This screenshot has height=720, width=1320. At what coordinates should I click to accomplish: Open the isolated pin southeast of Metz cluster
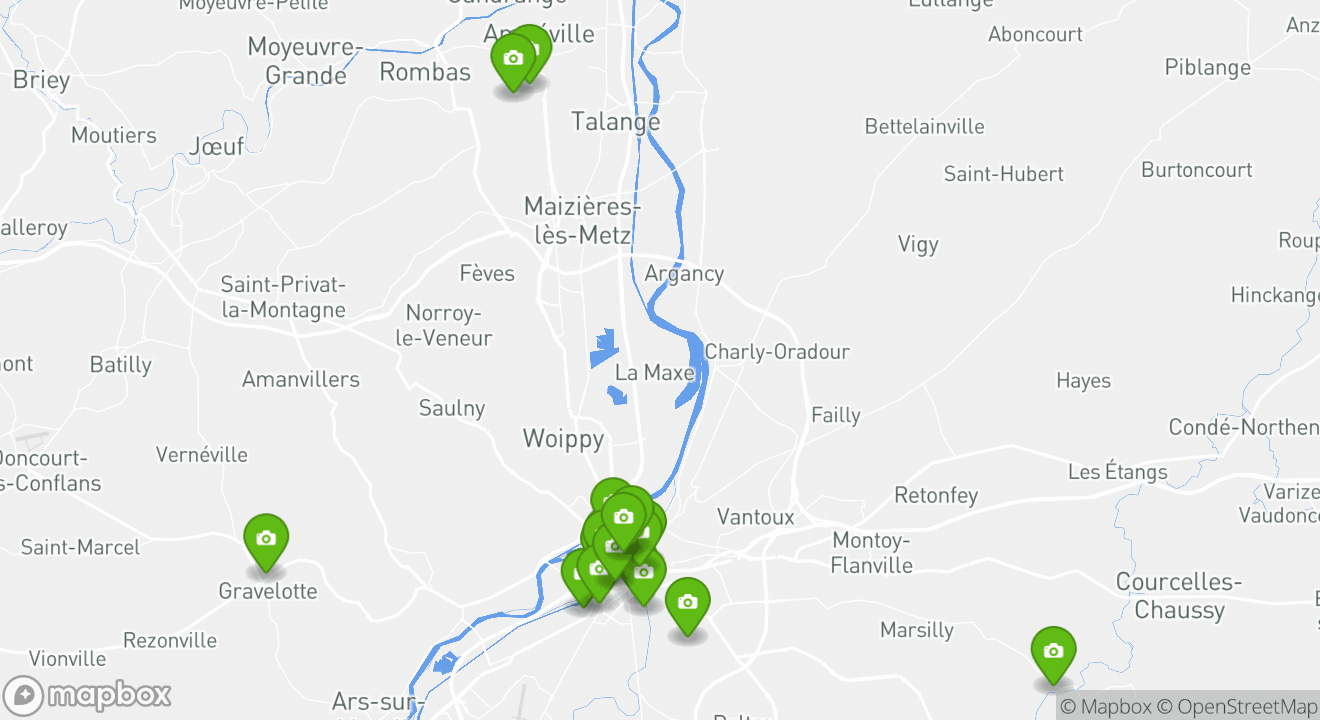click(687, 604)
